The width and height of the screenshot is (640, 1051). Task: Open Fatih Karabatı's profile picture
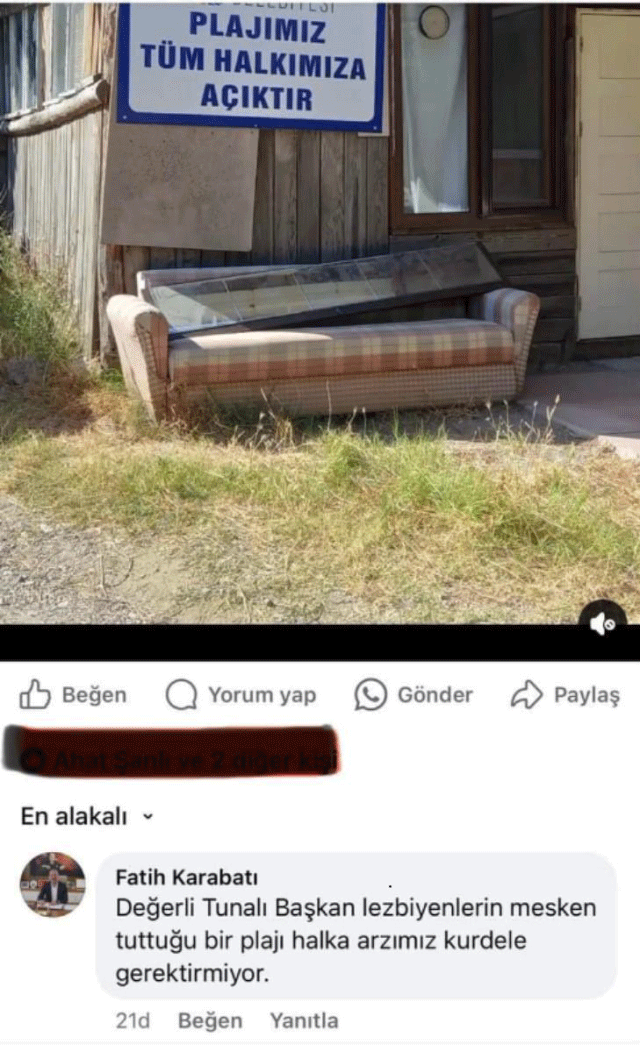pyautogui.click(x=53, y=885)
